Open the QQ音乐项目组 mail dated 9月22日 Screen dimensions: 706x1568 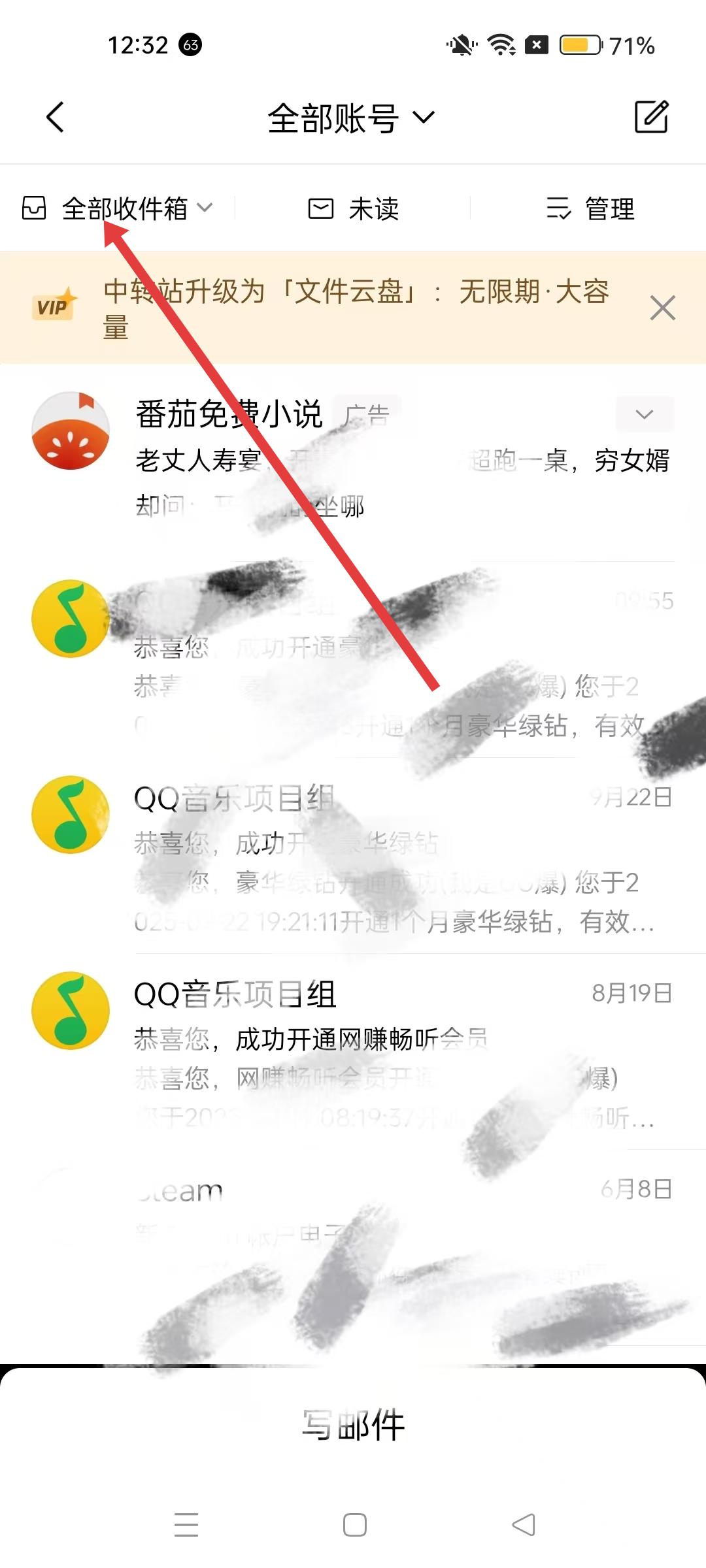click(392, 856)
